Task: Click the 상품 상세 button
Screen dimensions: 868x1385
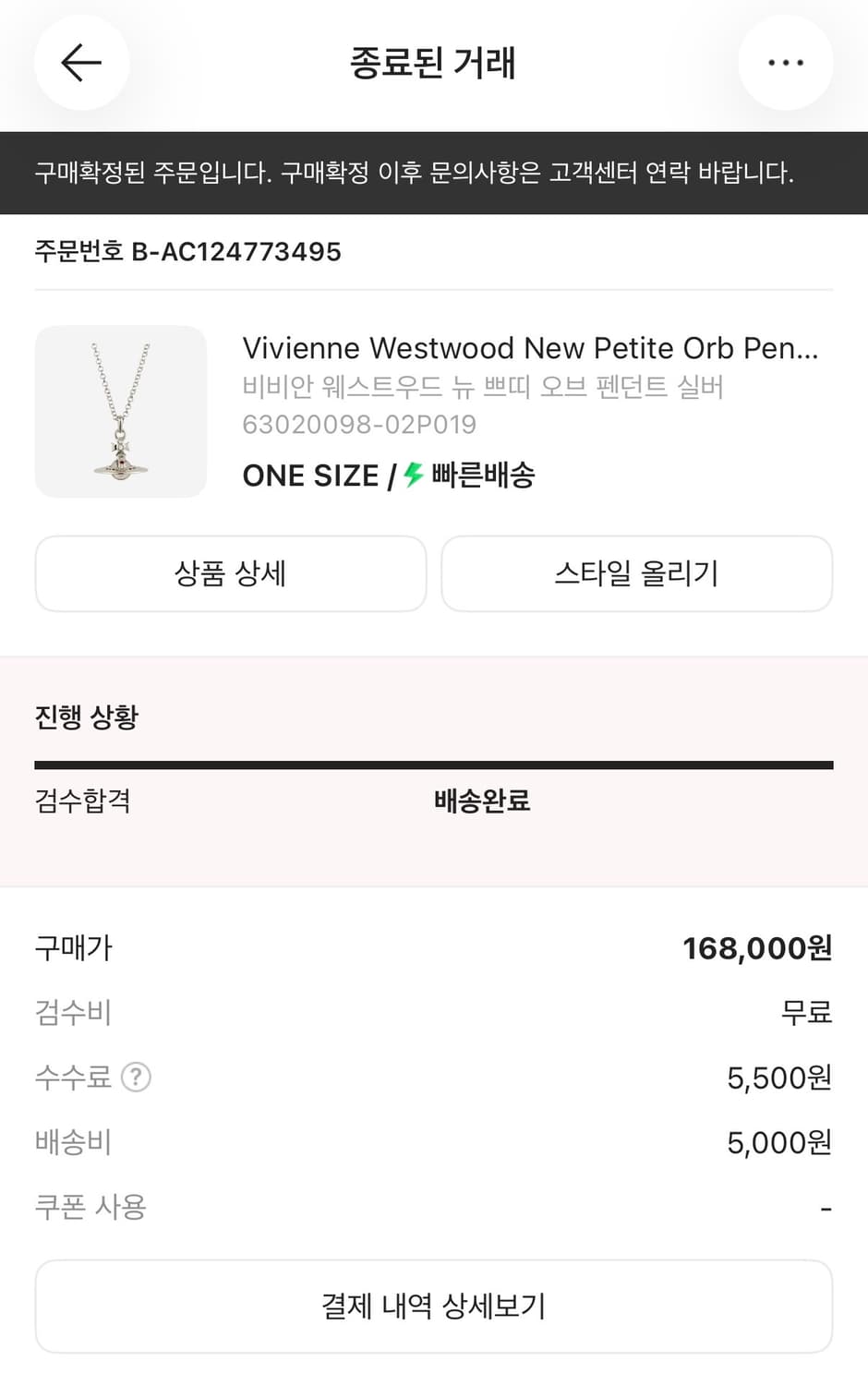Action: [x=230, y=573]
